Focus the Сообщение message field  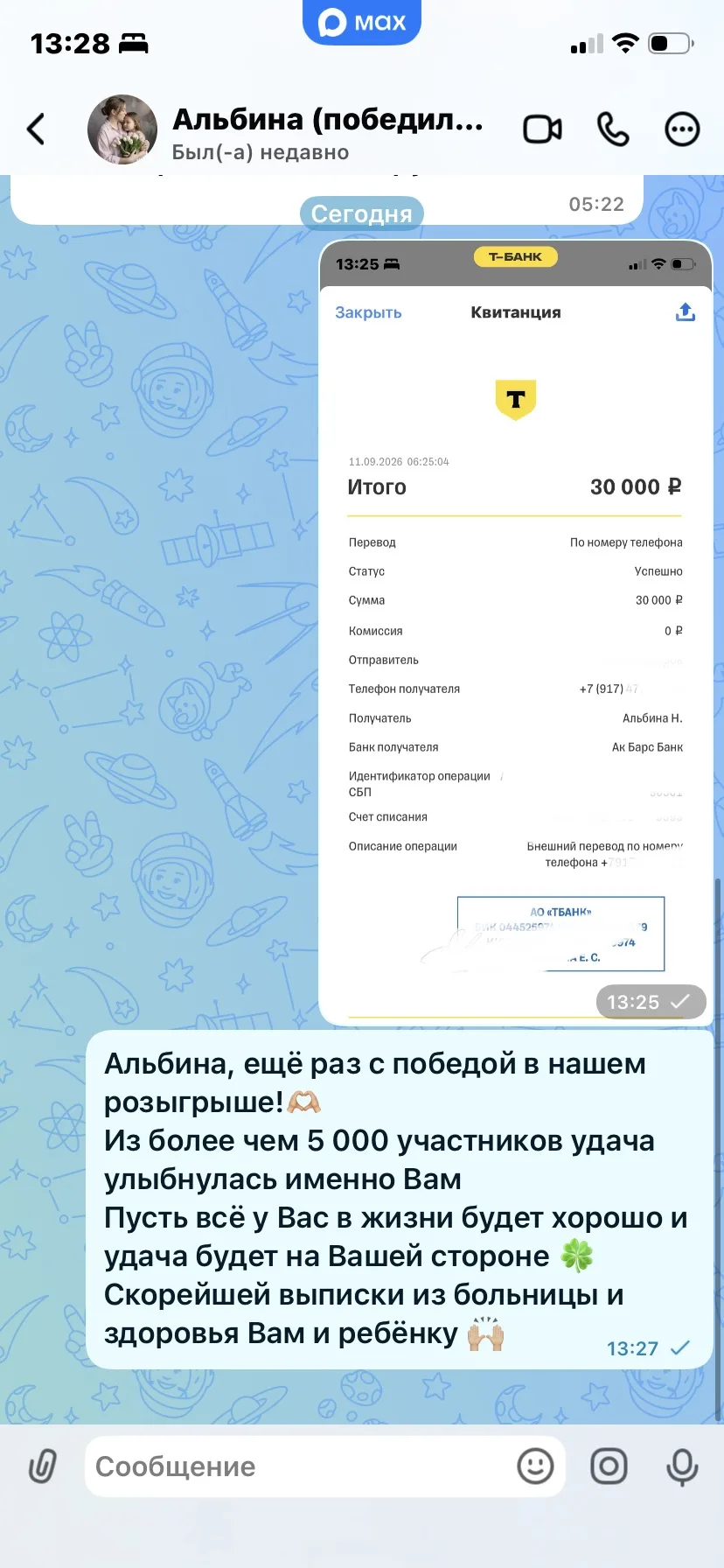[297, 1466]
